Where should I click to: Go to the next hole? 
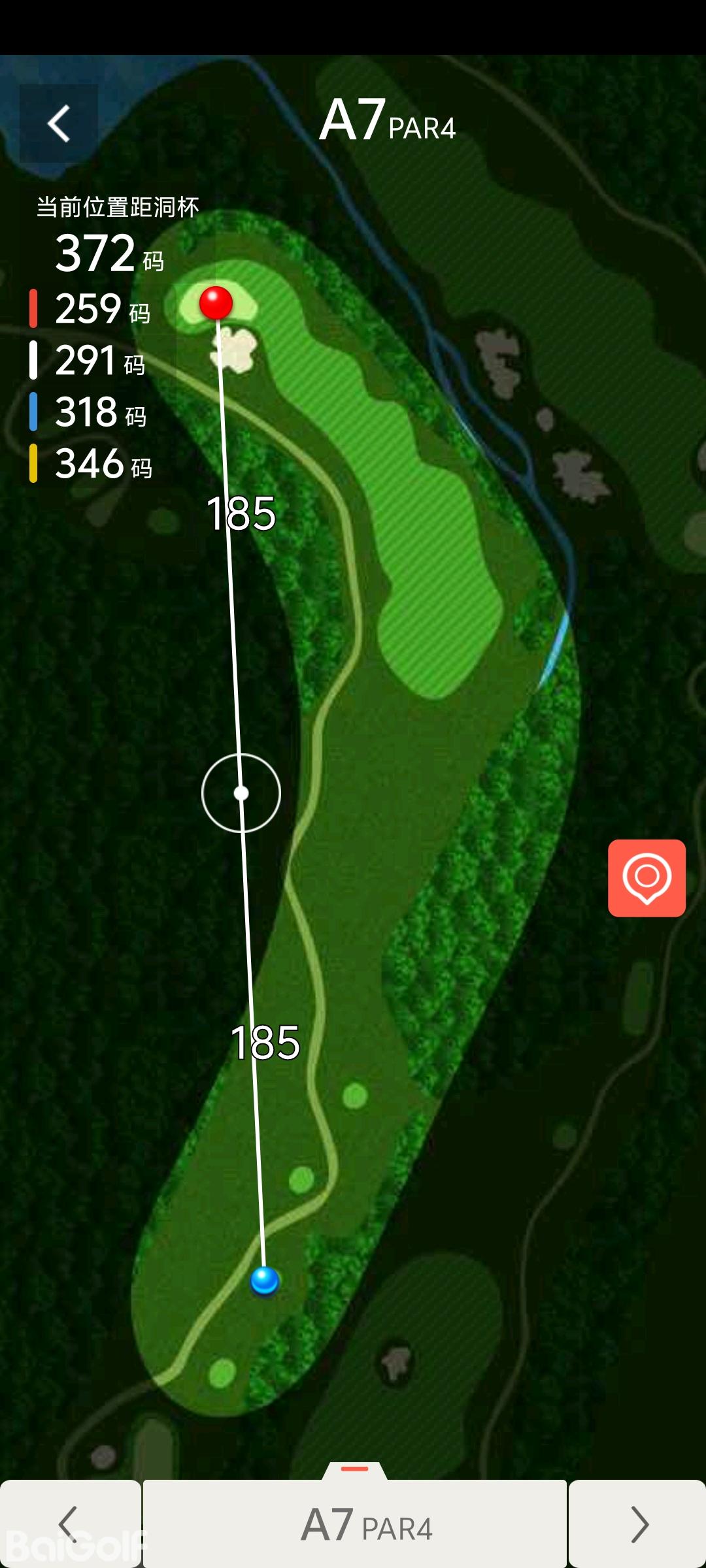click(638, 1524)
